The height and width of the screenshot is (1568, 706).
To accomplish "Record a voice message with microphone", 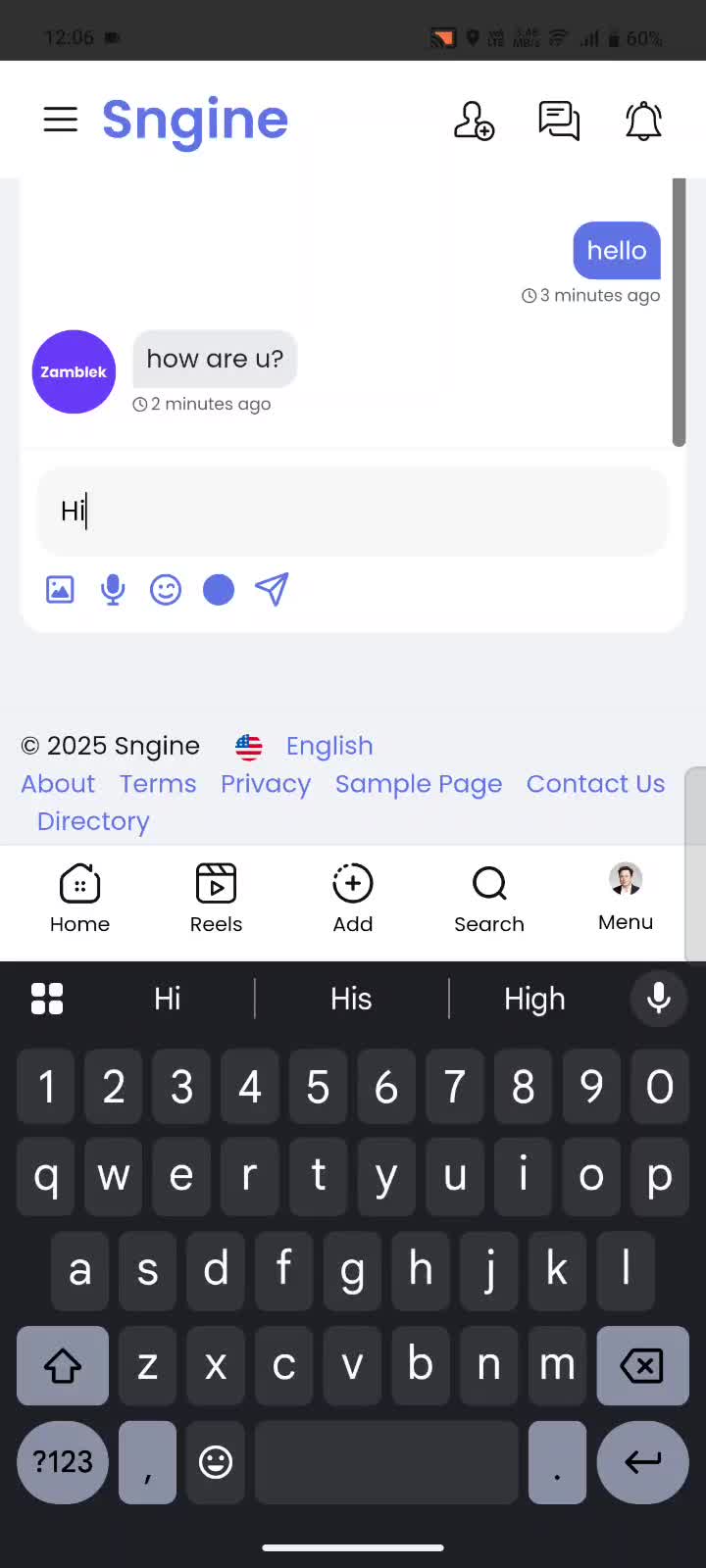I will (x=113, y=589).
